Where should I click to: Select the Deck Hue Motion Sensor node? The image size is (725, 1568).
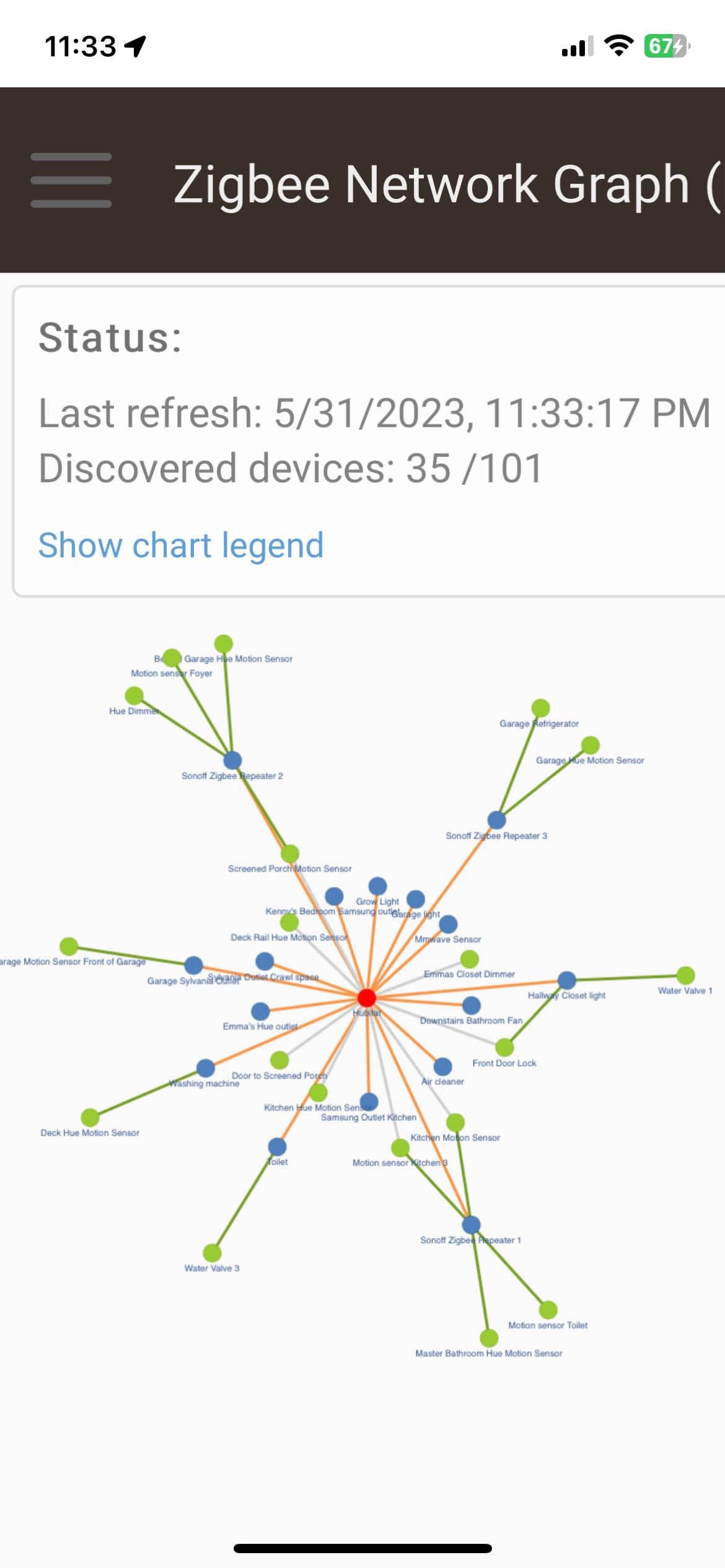pos(90,1117)
